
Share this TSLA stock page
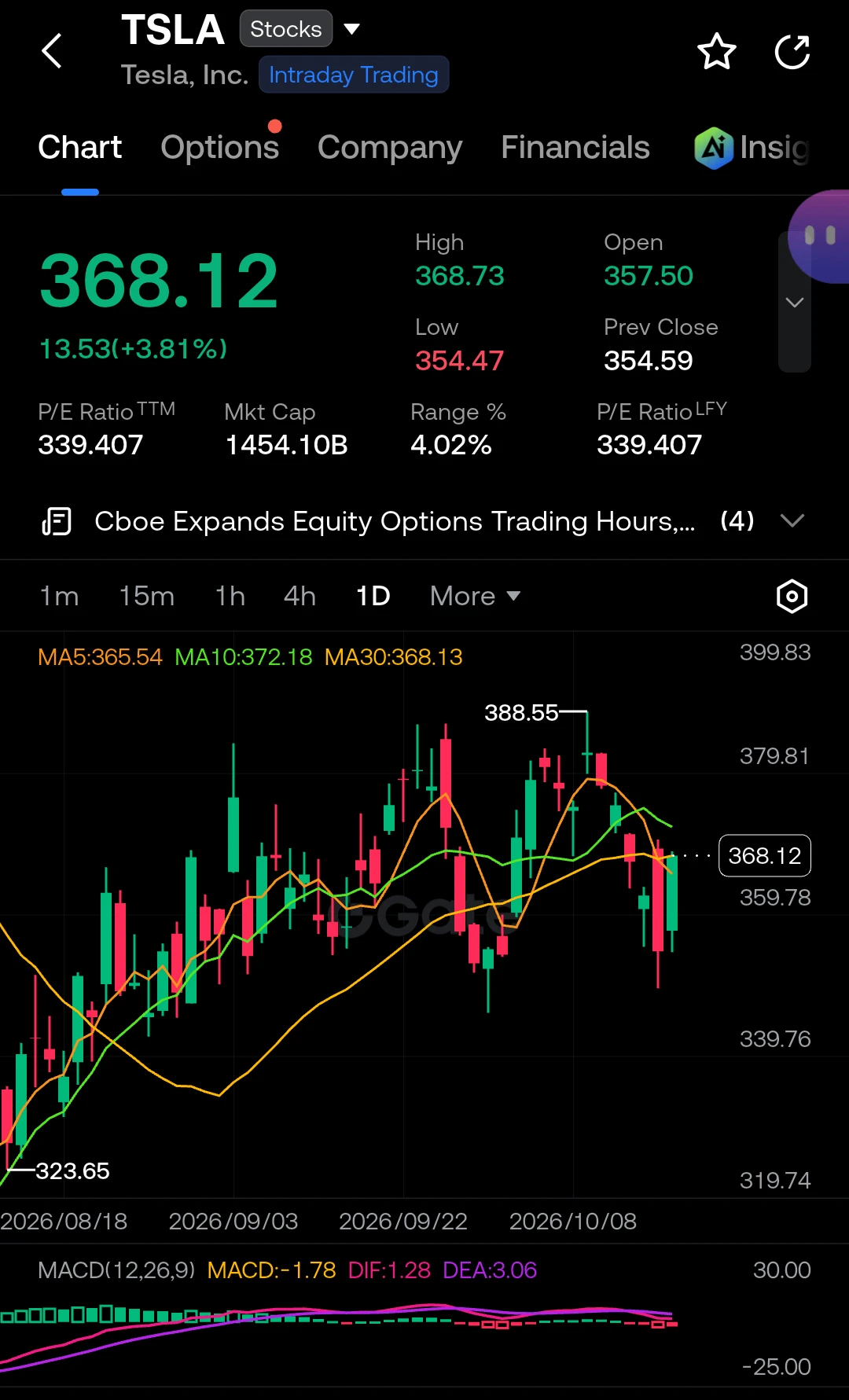[x=792, y=52]
